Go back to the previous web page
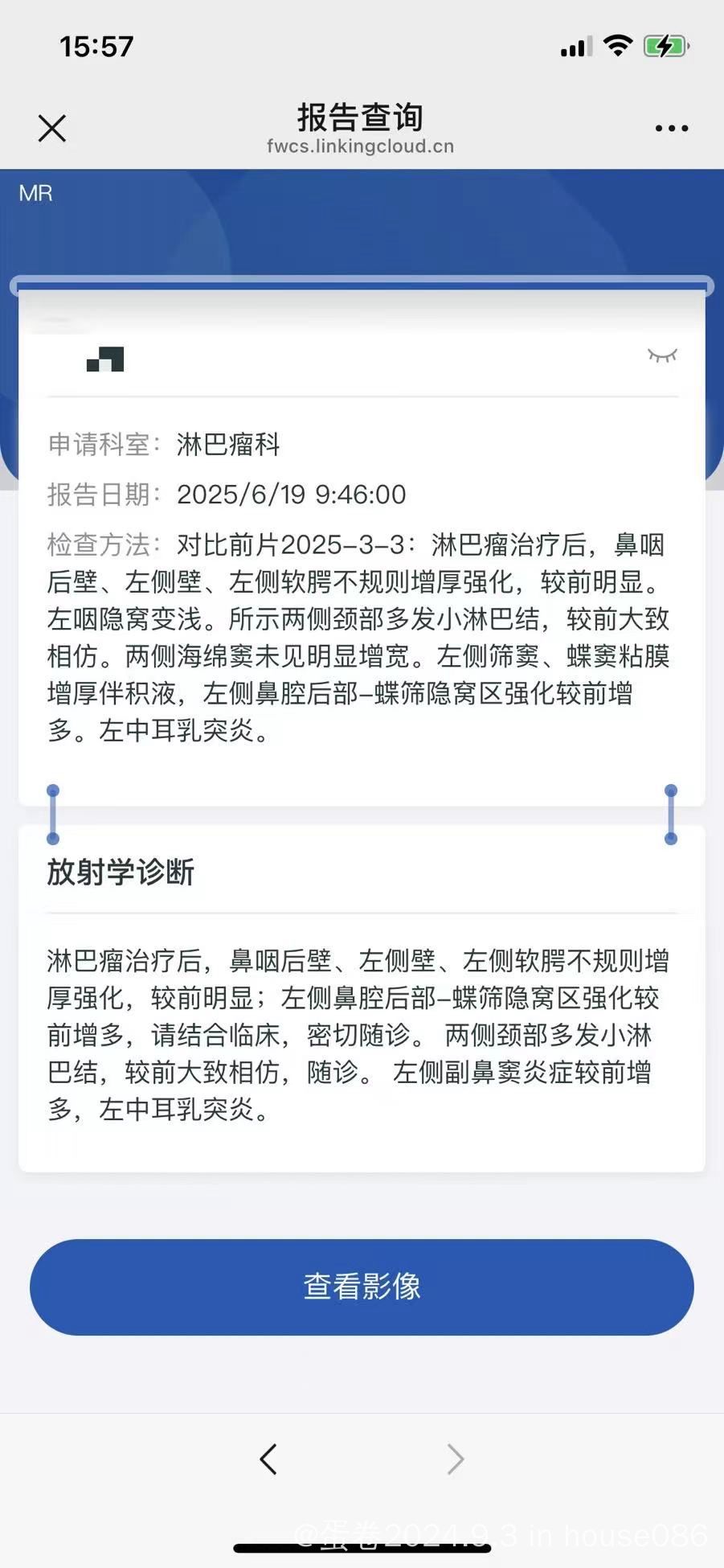724x1568 pixels. [x=268, y=1459]
